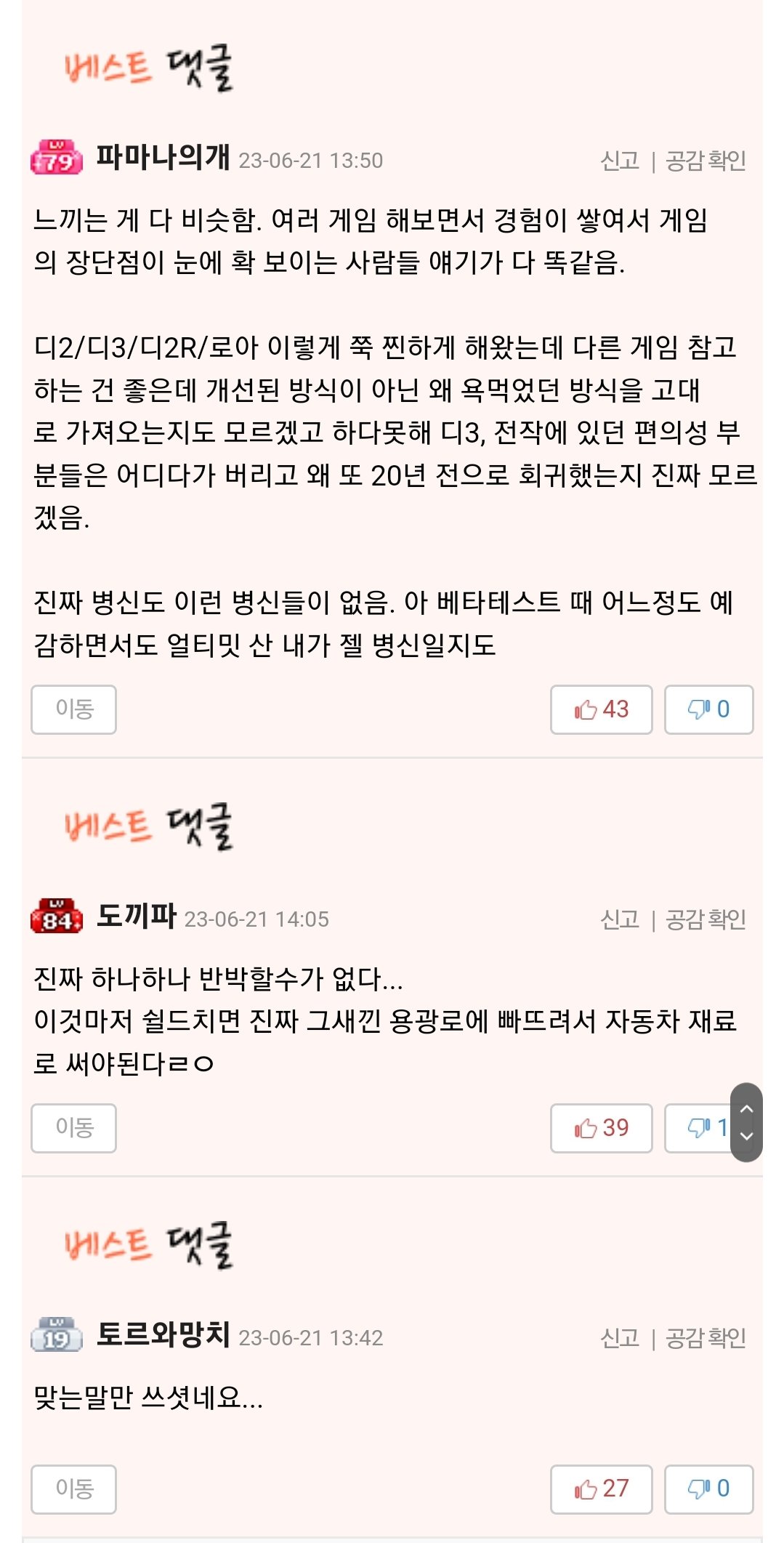The width and height of the screenshot is (784, 1543).
Task: Tap the floating page down arrow
Action: tap(746, 1137)
